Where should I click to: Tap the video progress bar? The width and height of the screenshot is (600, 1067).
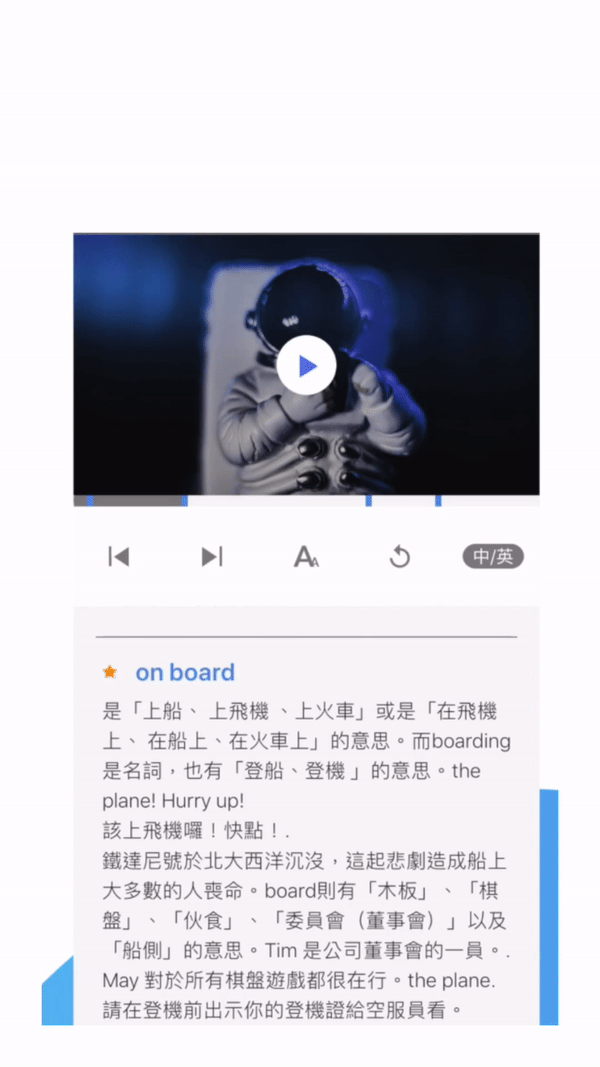306,500
